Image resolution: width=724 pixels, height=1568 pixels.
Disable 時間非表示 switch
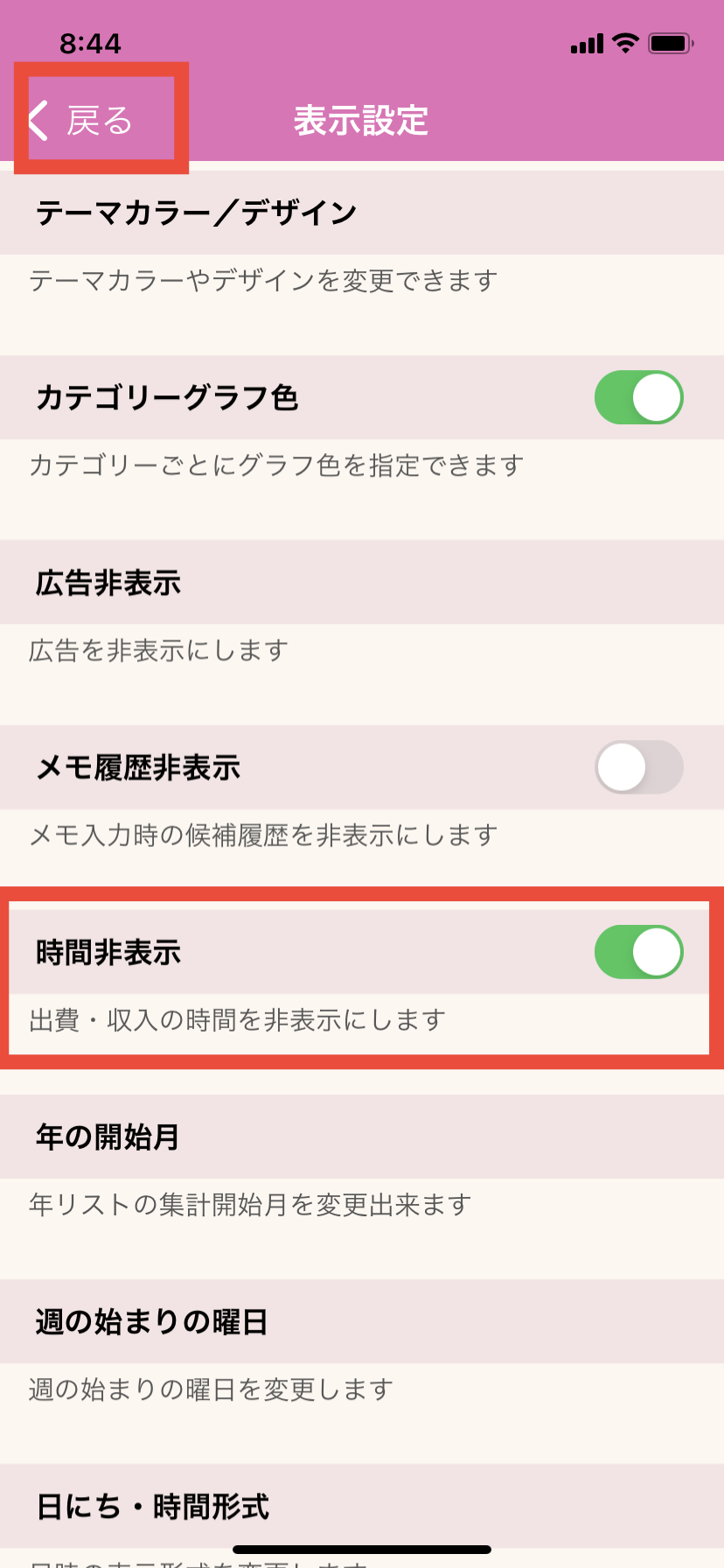638,952
